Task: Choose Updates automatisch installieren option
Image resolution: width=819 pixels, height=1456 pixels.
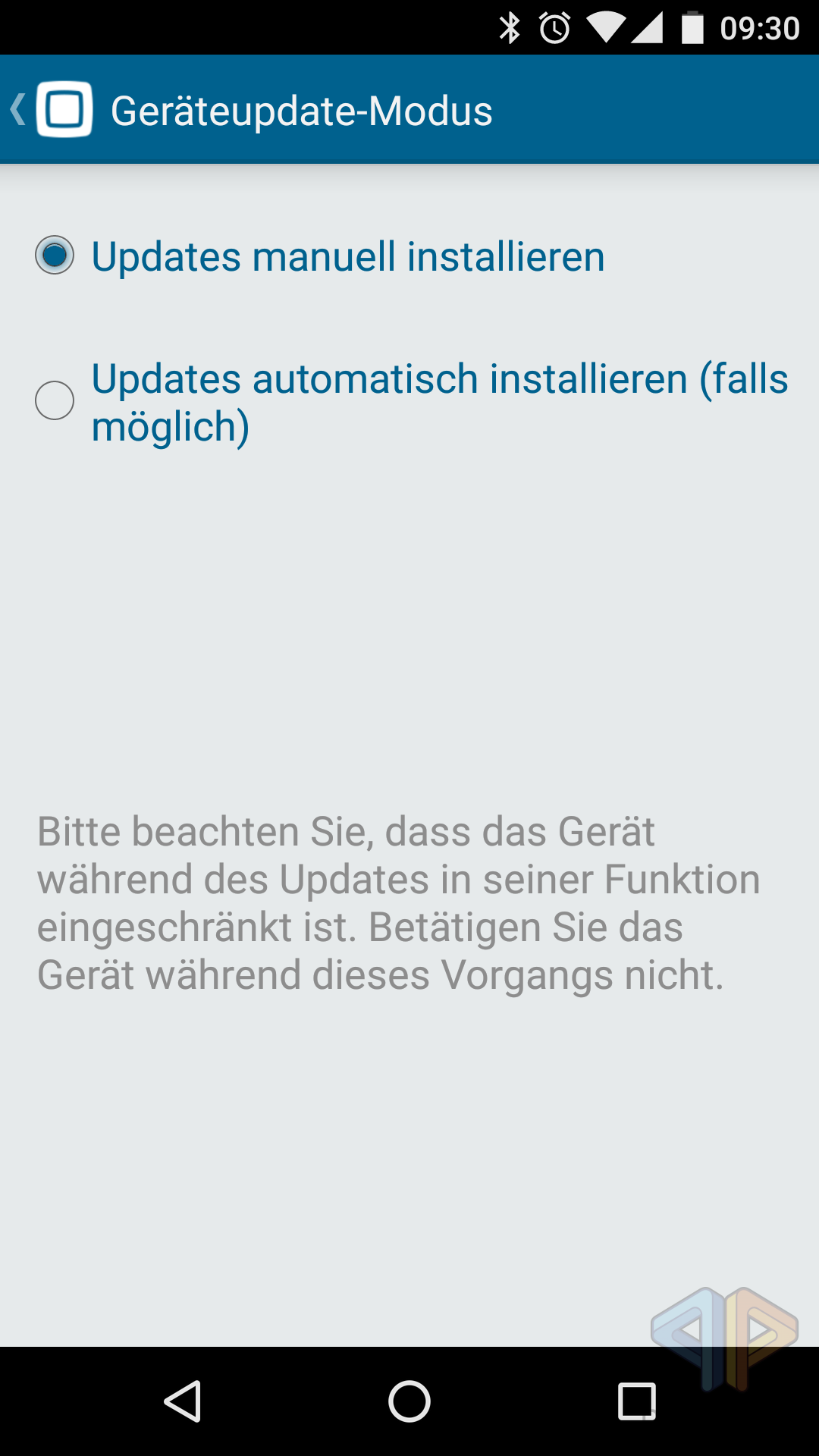Action: click(x=409, y=401)
